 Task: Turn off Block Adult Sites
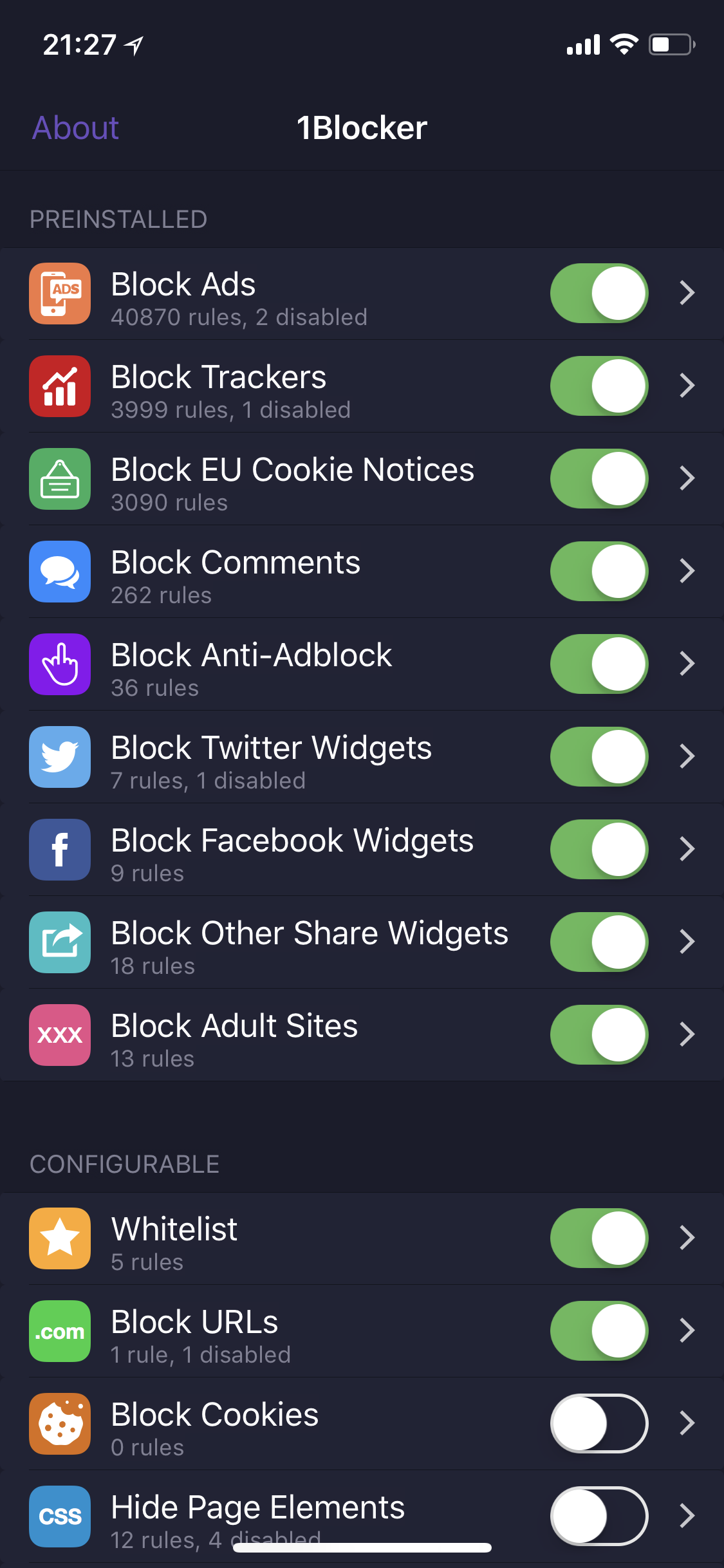599,1034
